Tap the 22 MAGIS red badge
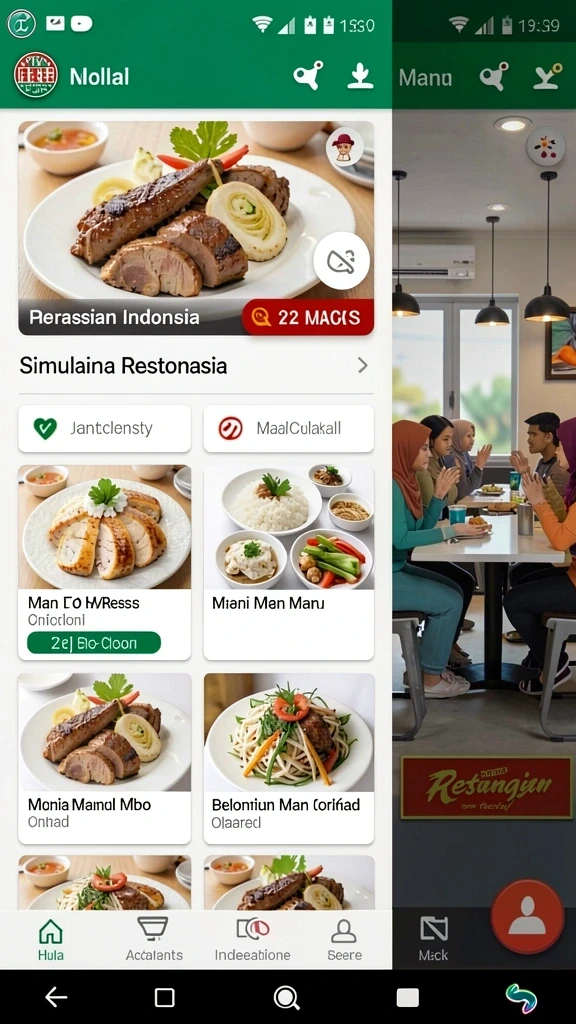Image resolution: width=576 pixels, height=1024 pixels. click(308, 317)
